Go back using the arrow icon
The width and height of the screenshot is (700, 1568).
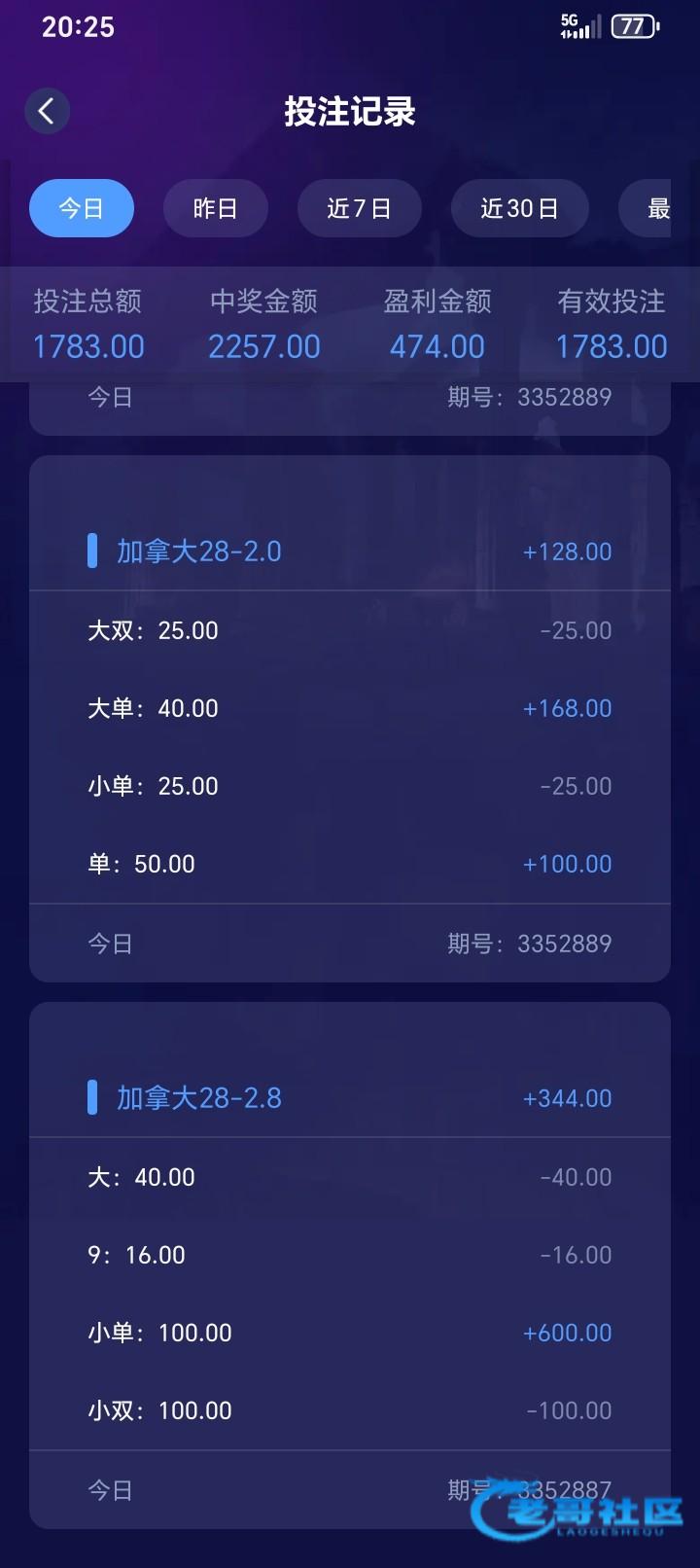[x=47, y=111]
